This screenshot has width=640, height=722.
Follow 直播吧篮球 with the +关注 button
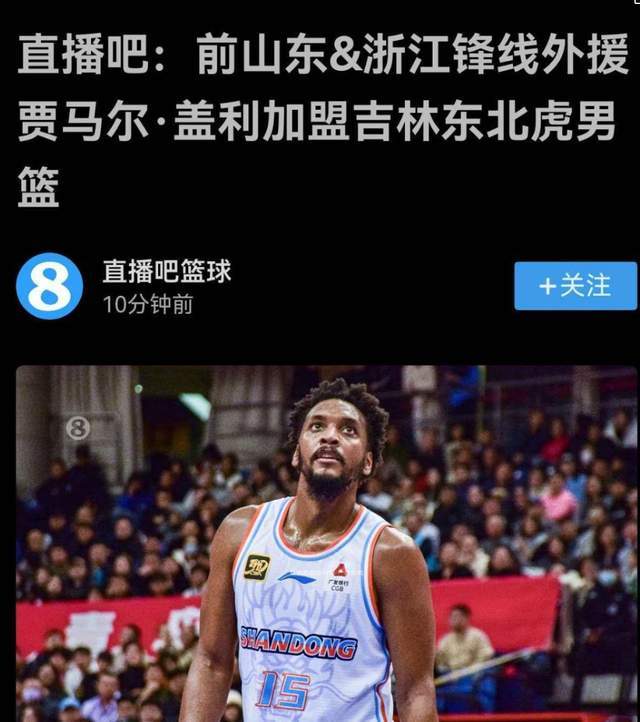575,286
